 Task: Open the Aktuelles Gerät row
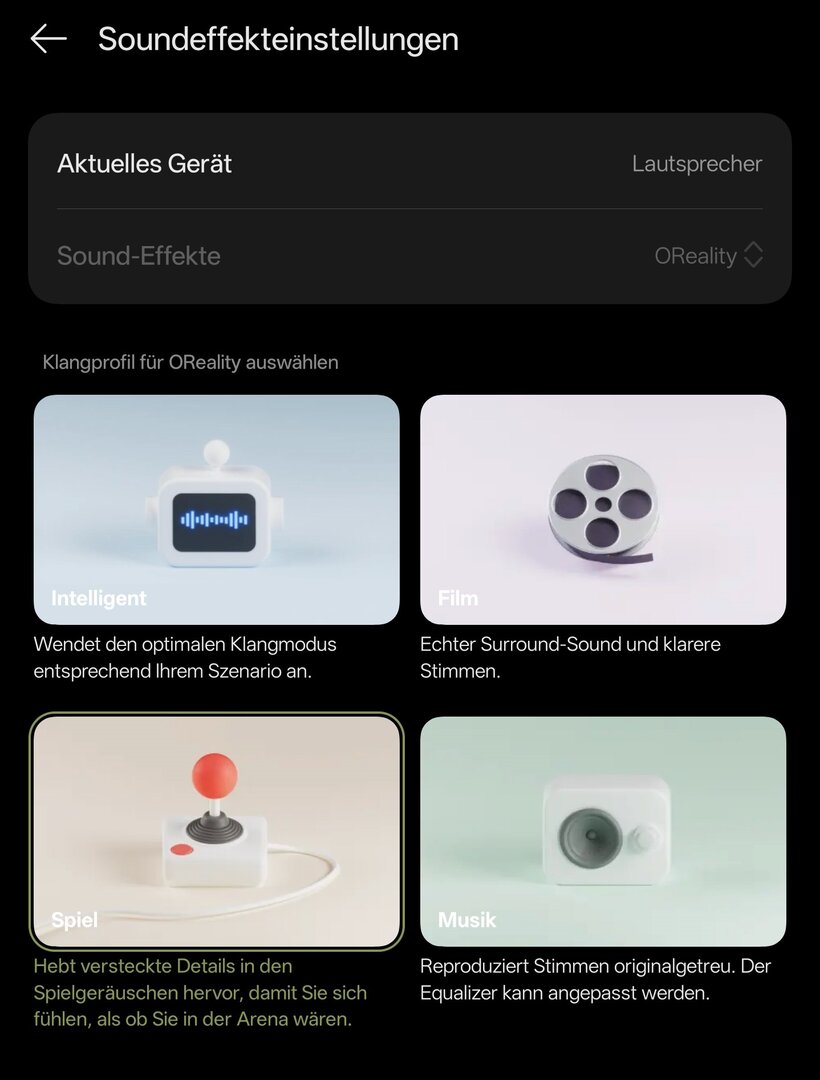coord(409,164)
